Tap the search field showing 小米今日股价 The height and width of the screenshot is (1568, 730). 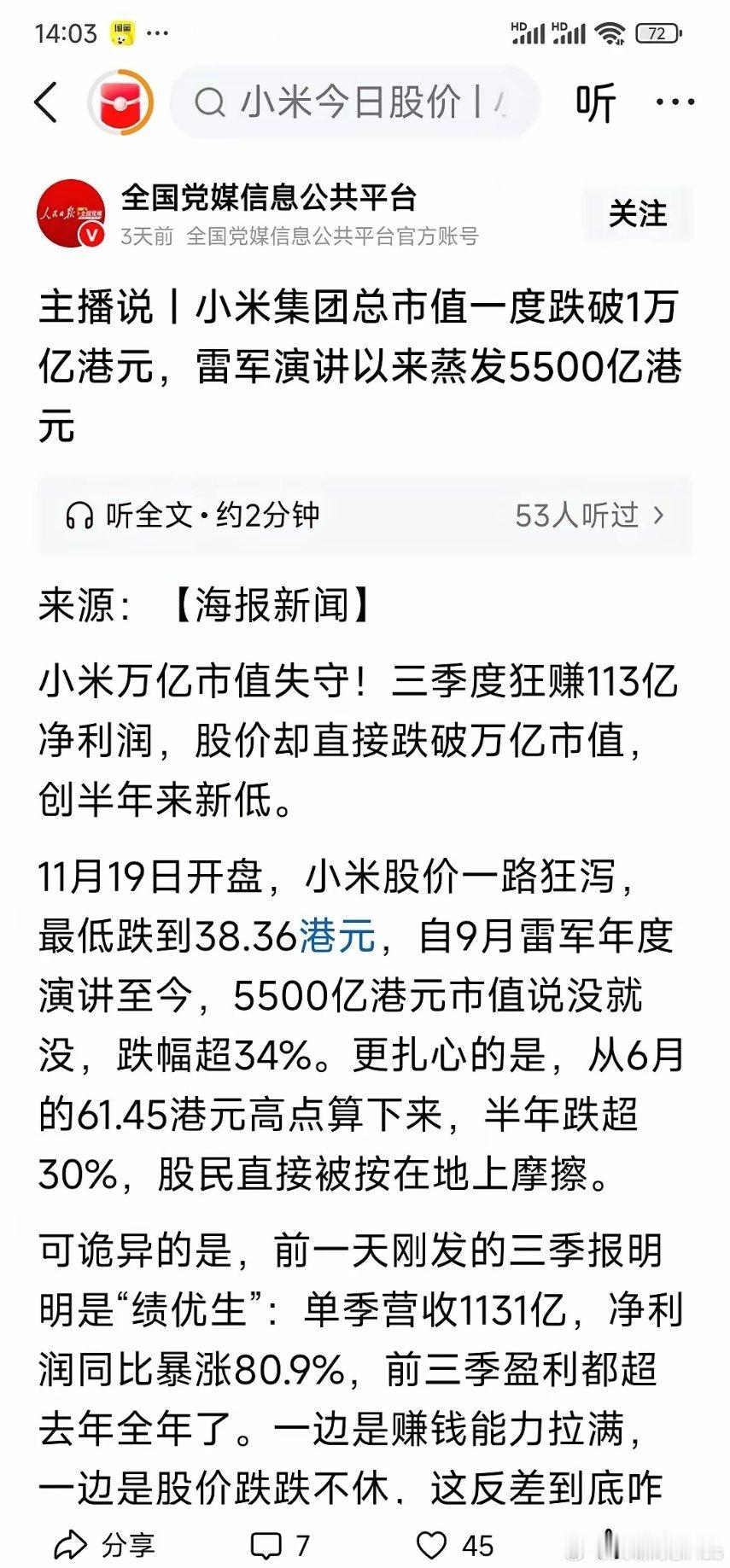click(x=359, y=102)
